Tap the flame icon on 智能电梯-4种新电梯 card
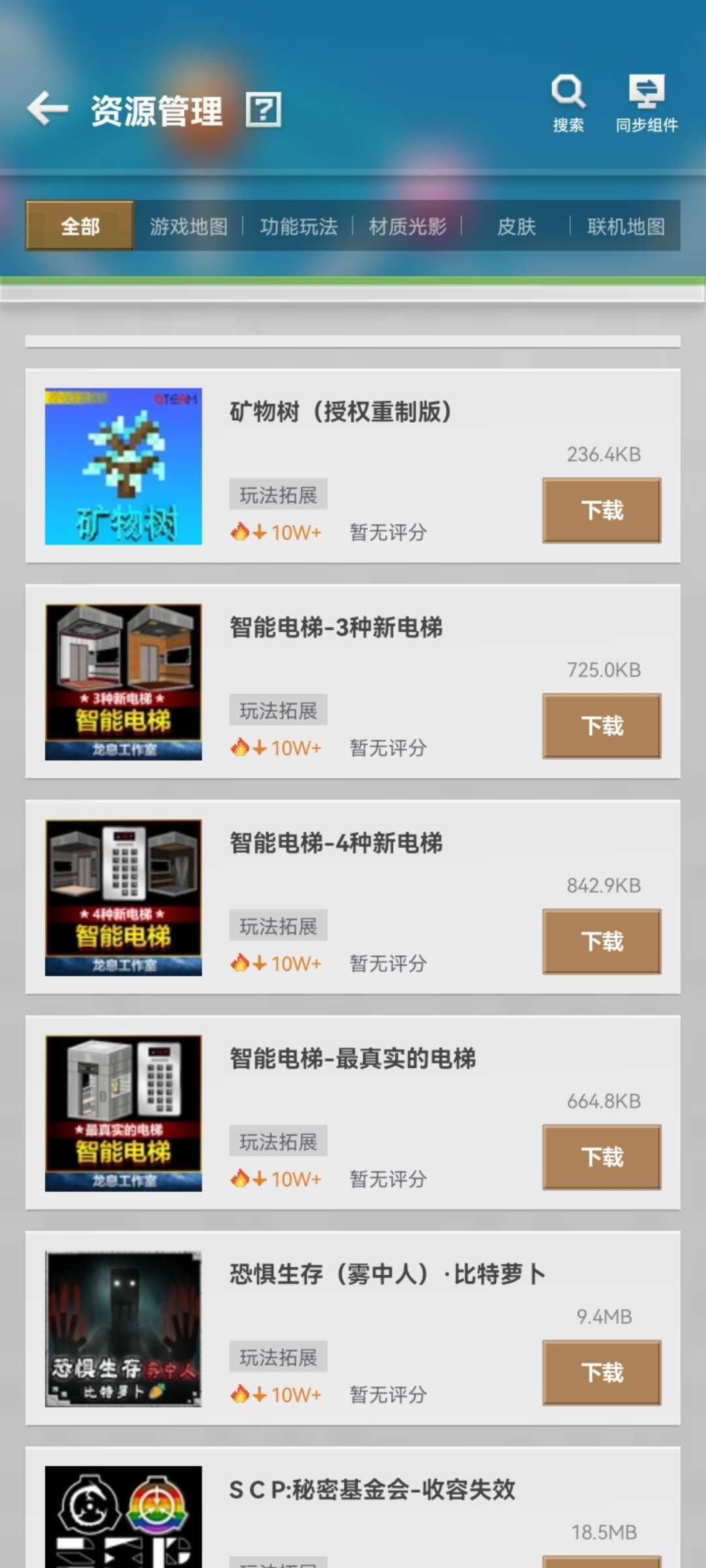 pyautogui.click(x=242, y=962)
